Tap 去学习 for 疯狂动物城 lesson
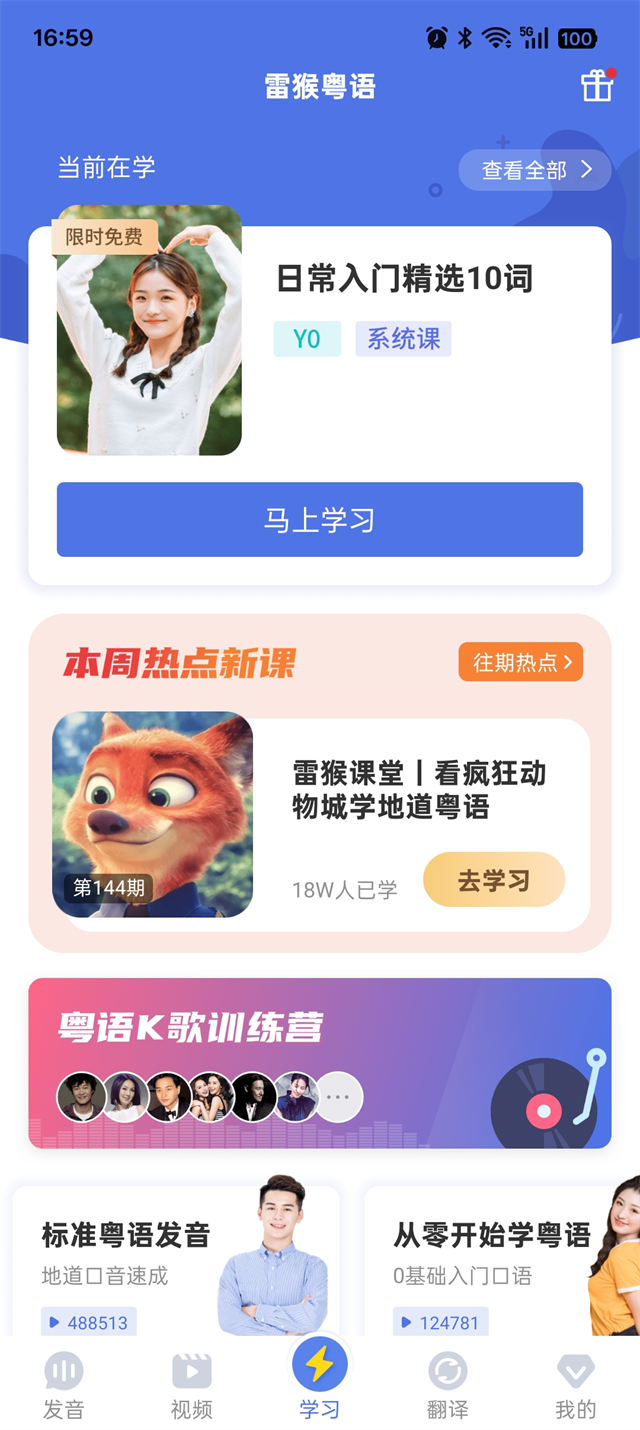640x1430 pixels. coord(494,880)
